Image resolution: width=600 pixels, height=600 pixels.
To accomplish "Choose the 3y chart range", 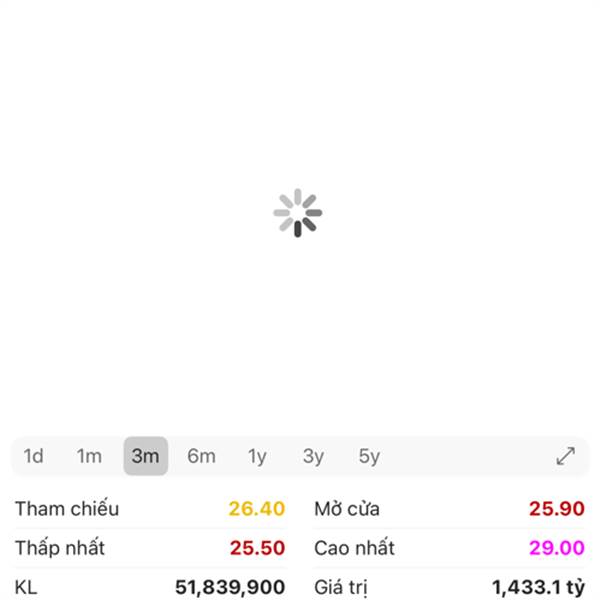I will tap(313, 456).
